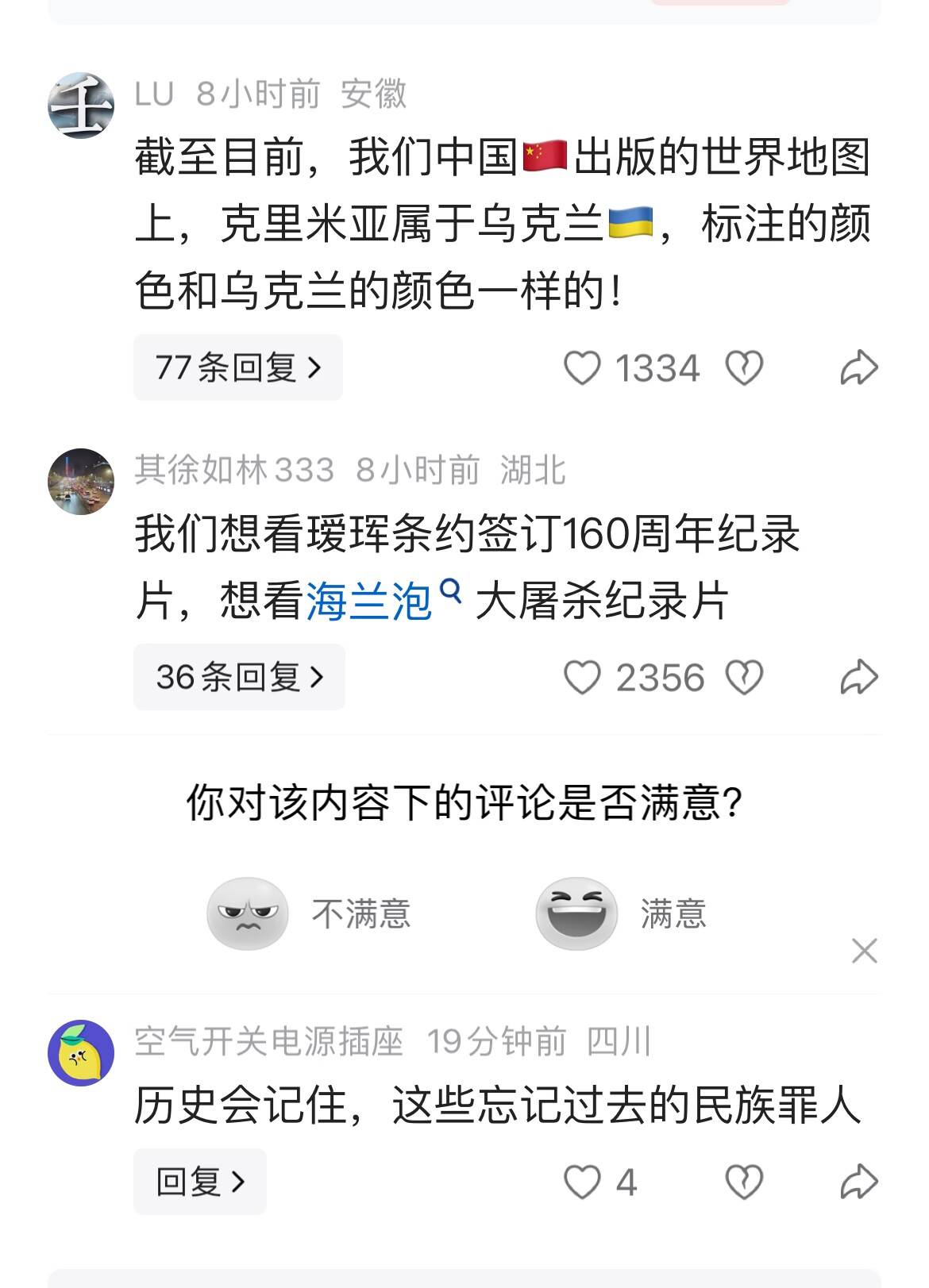This screenshot has width=929, height=1288.
Task: Expand the 36条回复 under 其徐如林333's comment
Action: tap(239, 677)
